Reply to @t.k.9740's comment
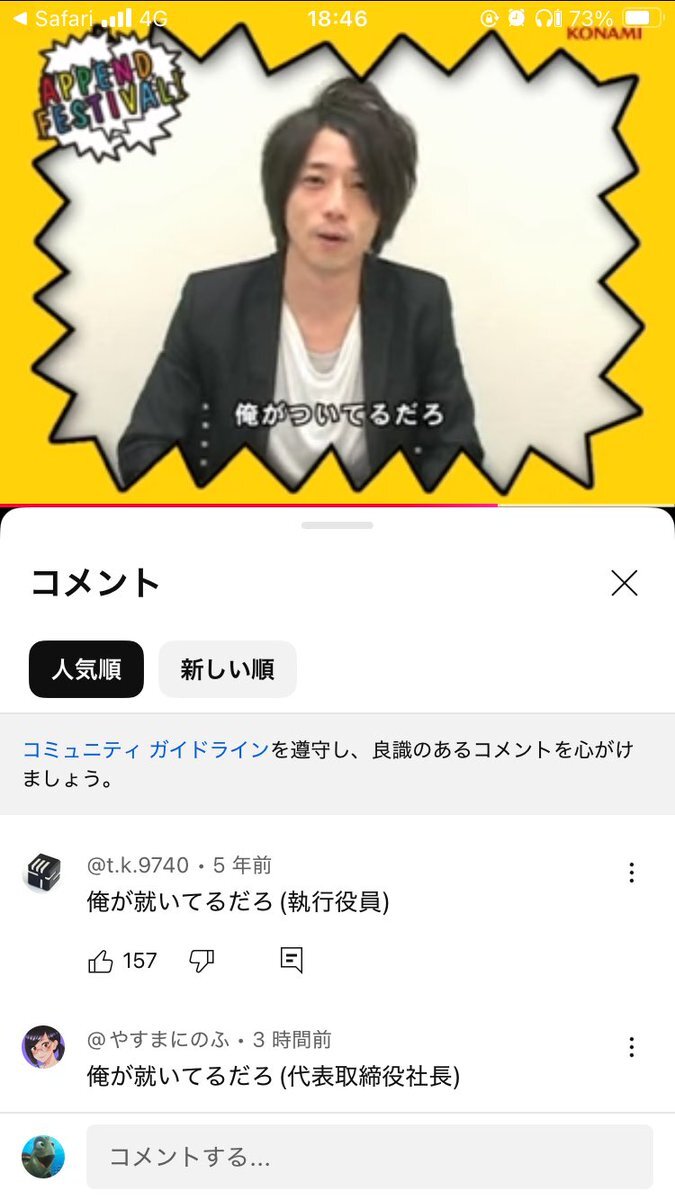This screenshot has width=675, height=1200. click(x=291, y=961)
